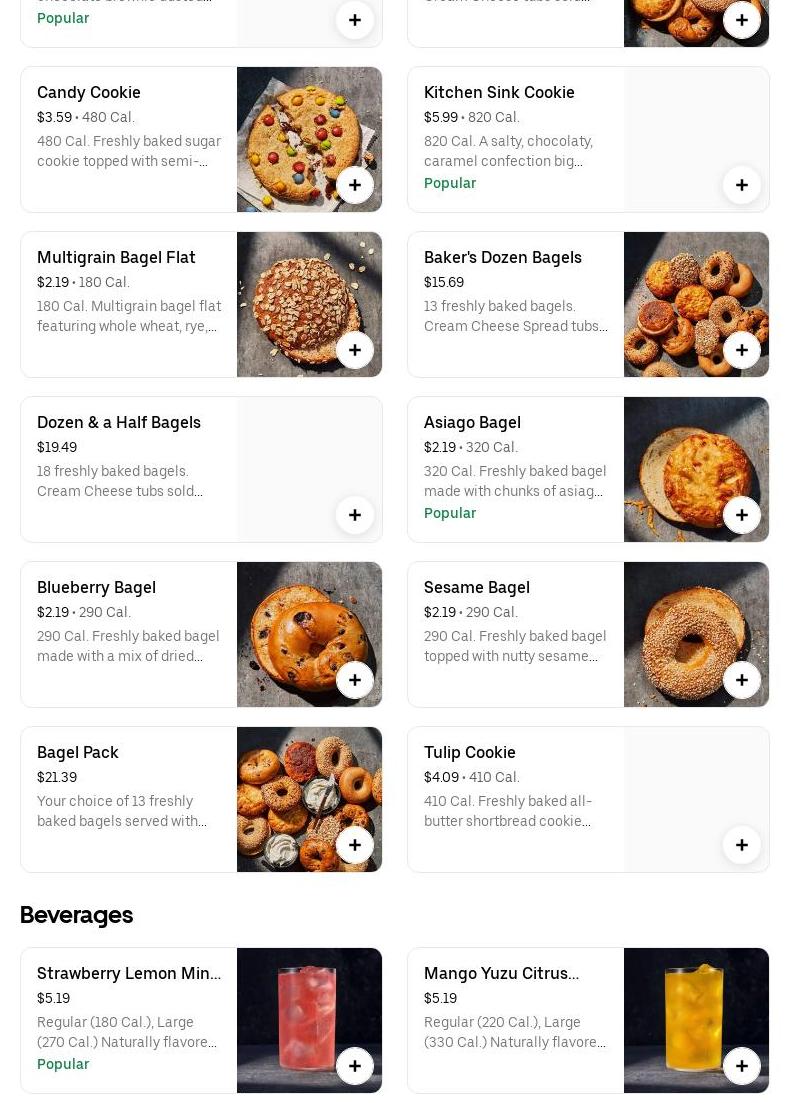
Task: Add Bagel Pack to the cart
Action: coord(355,845)
